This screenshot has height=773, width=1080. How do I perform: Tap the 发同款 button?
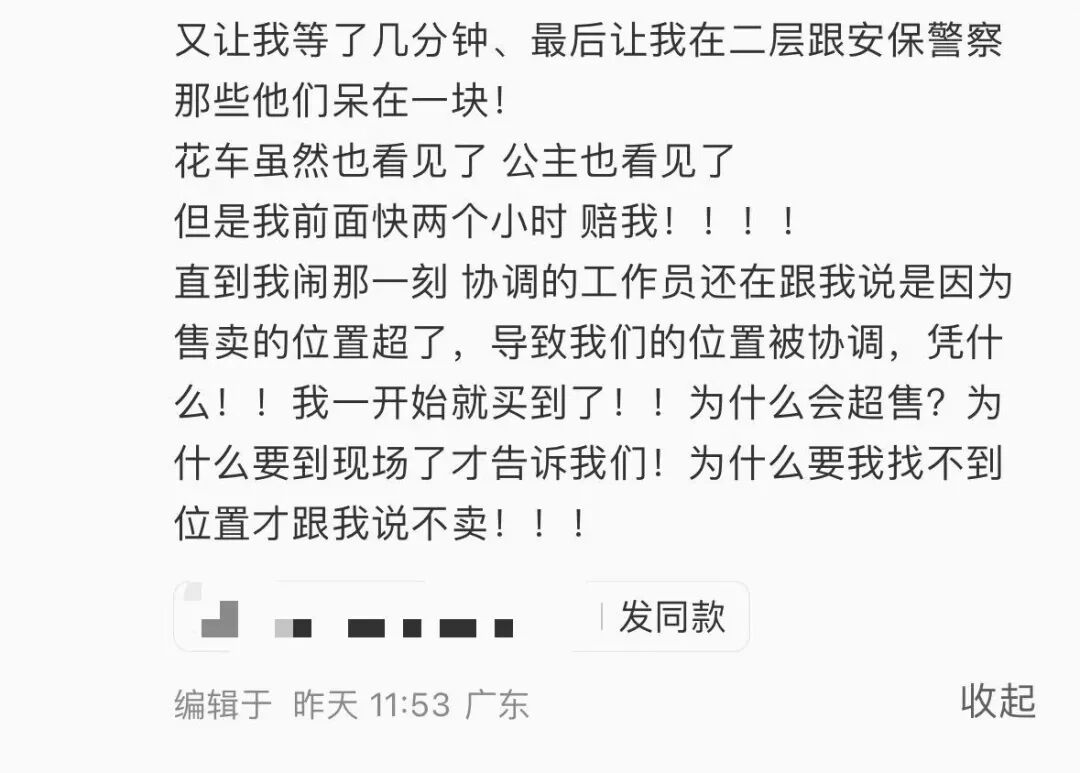coord(672,617)
